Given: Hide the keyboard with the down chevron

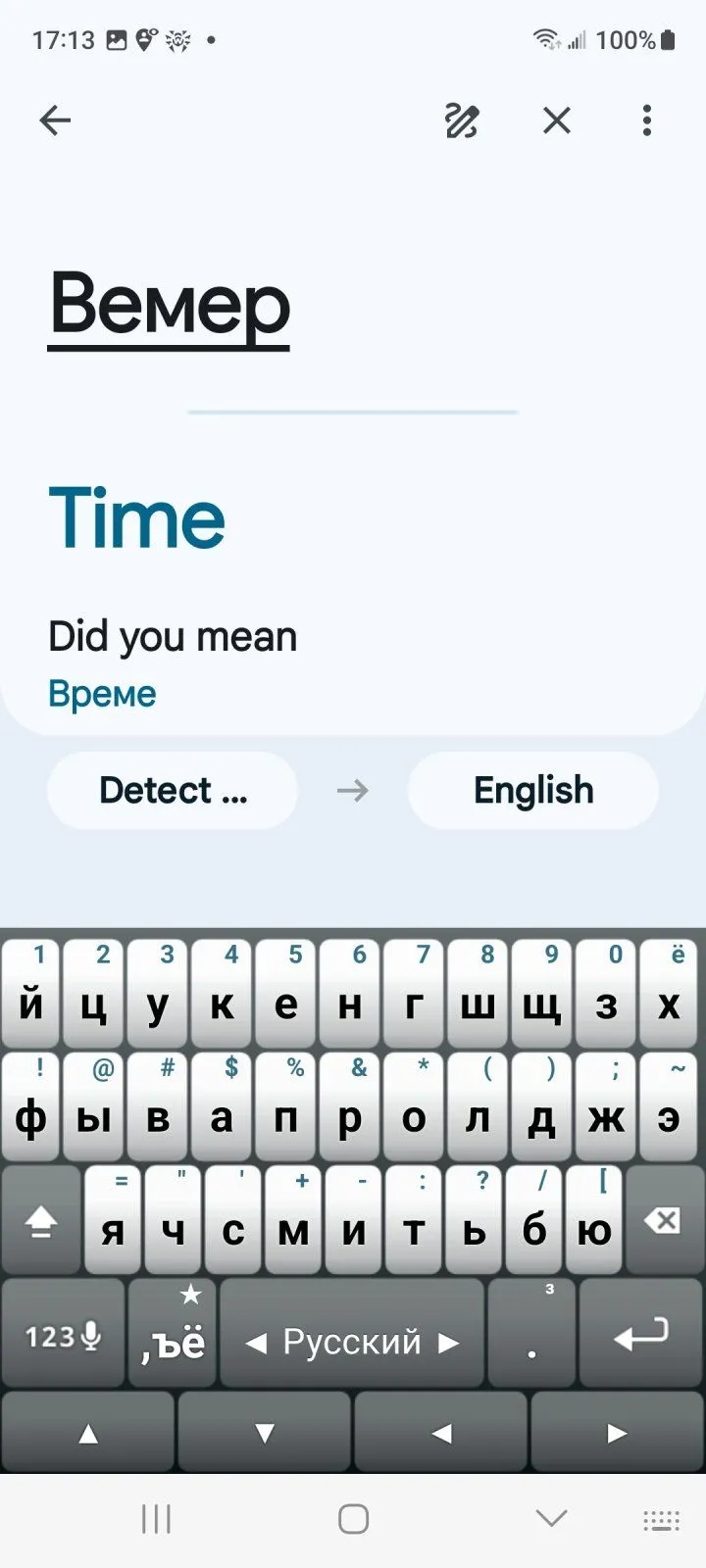Looking at the screenshot, I should click(551, 1519).
